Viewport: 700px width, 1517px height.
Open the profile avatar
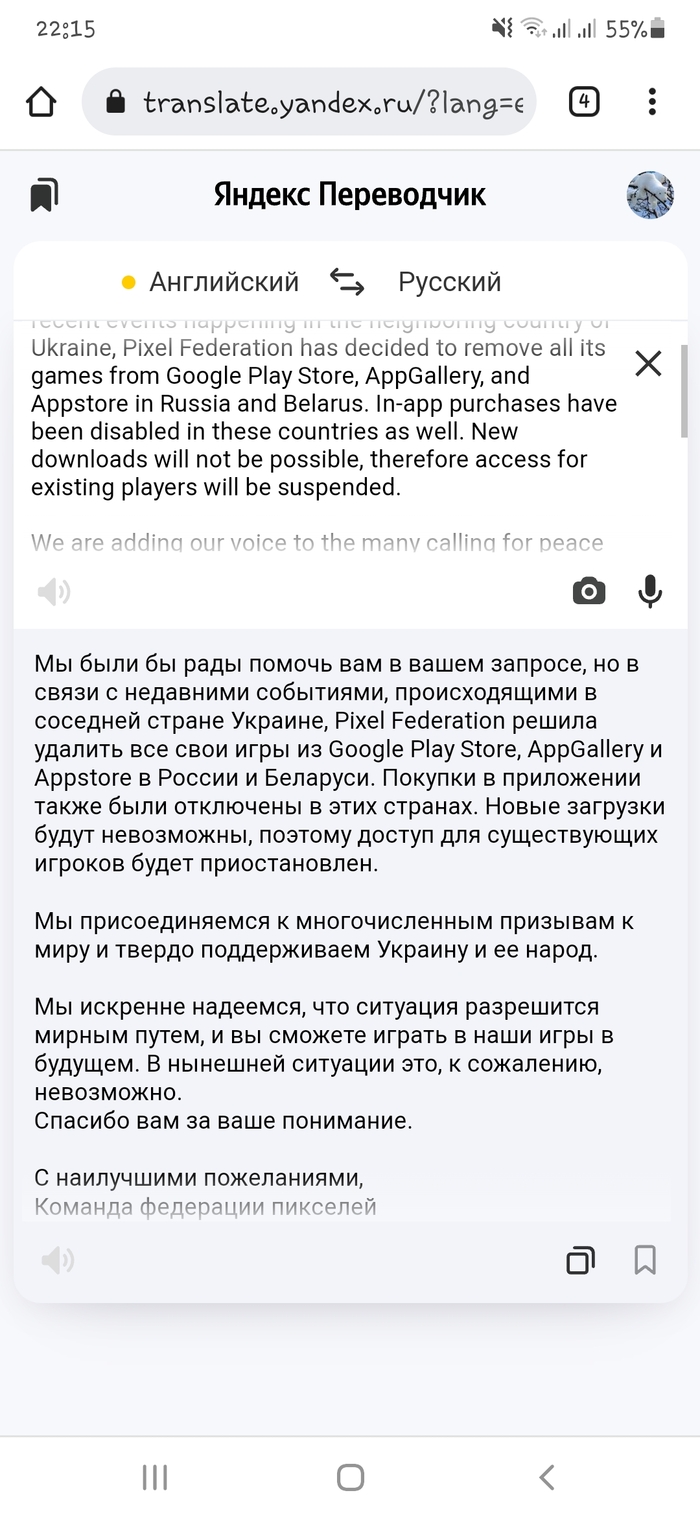[x=650, y=195]
